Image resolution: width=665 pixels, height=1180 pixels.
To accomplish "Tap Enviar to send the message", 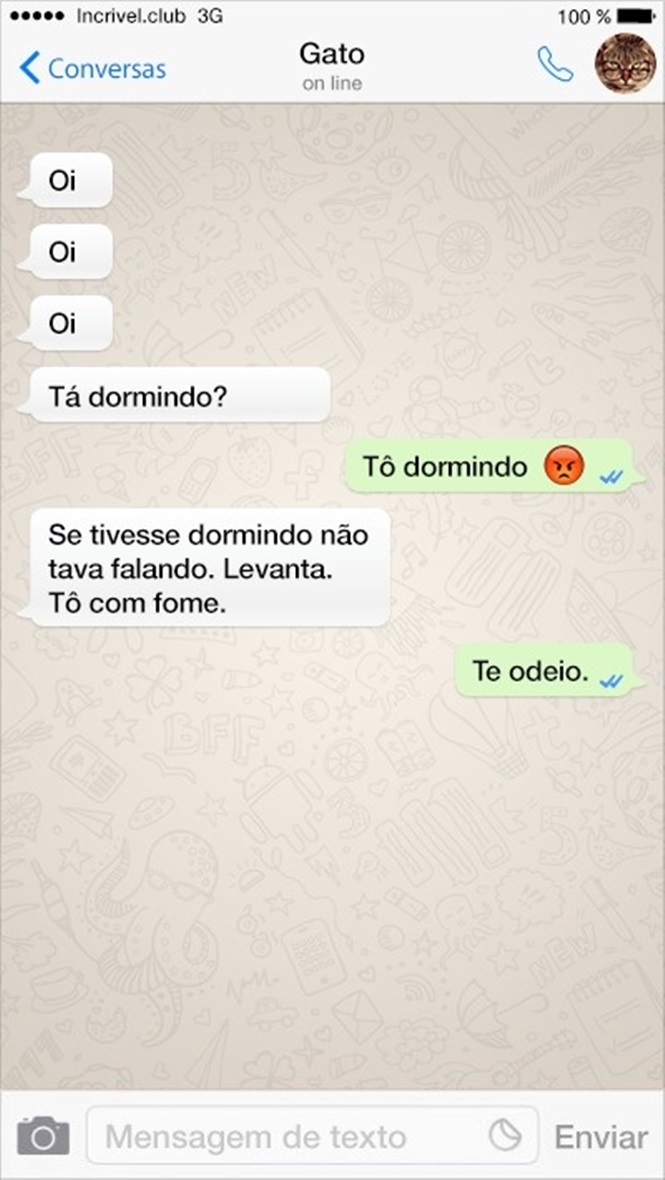I will click(x=601, y=1137).
